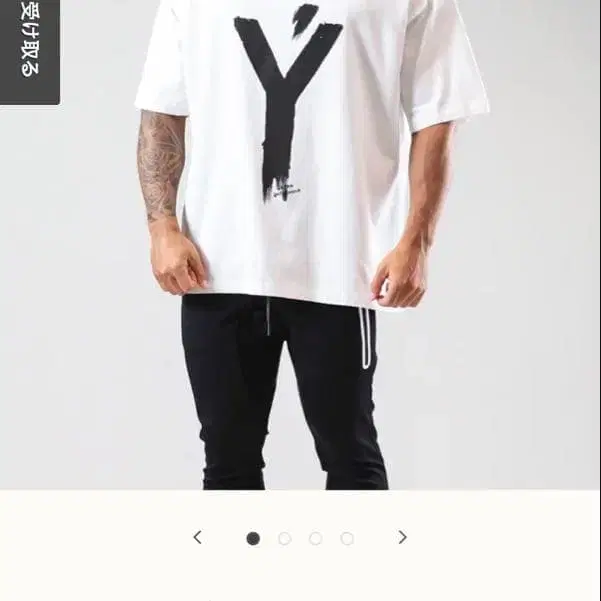Show the previous product image
This screenshot has width=601, height=601.
[197, 538]
